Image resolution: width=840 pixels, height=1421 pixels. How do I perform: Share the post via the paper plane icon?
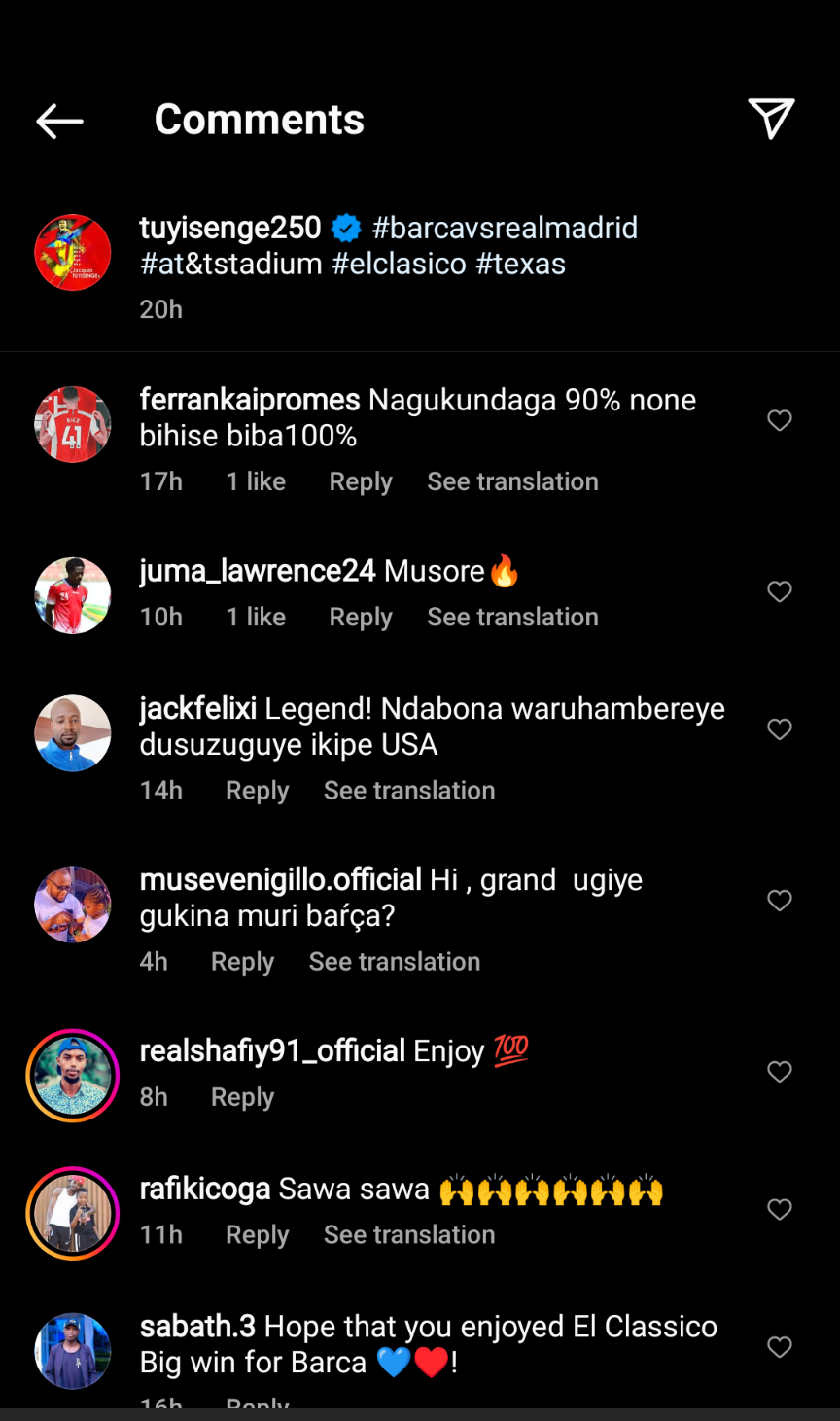tap(771, 119)
